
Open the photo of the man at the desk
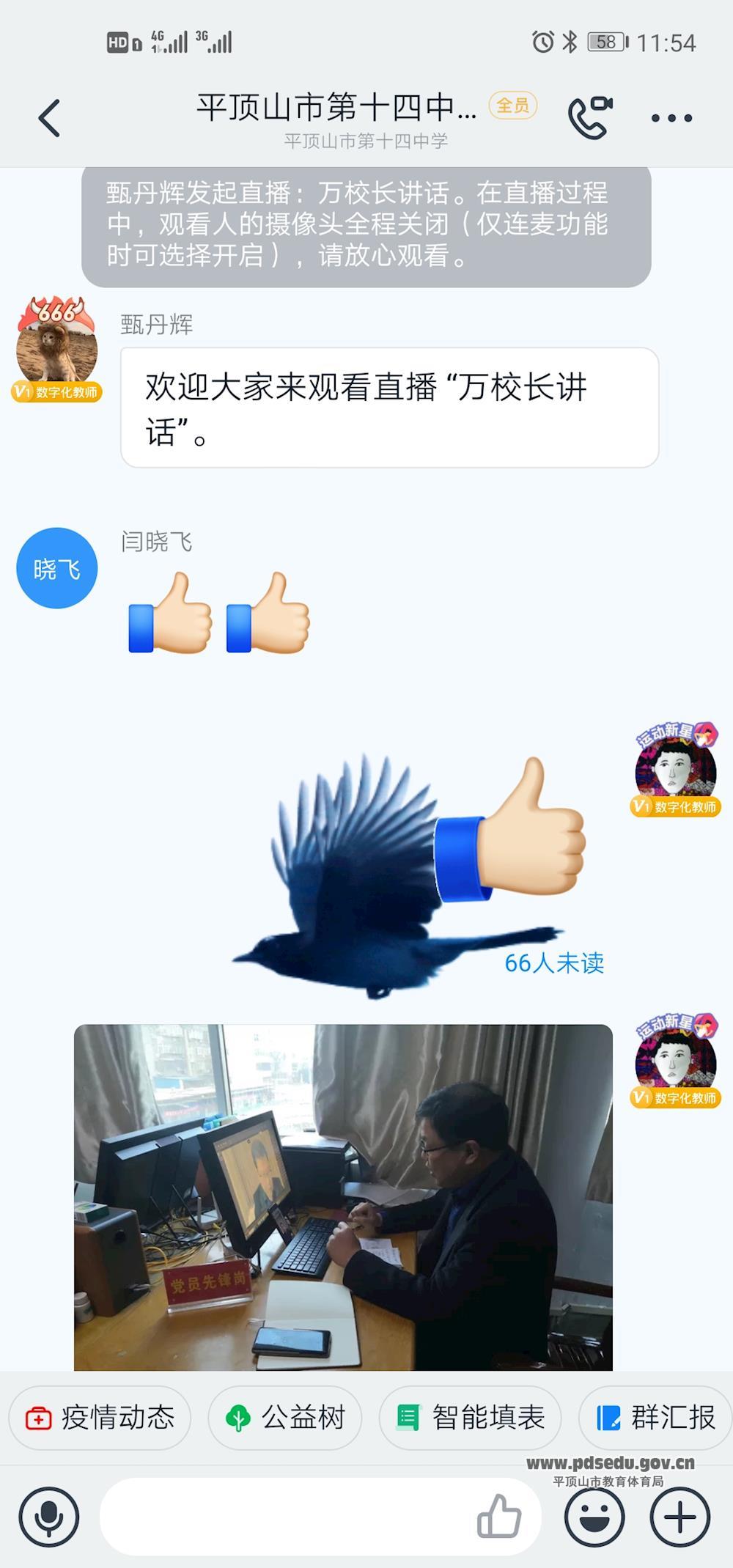[x=343, y=1196]
